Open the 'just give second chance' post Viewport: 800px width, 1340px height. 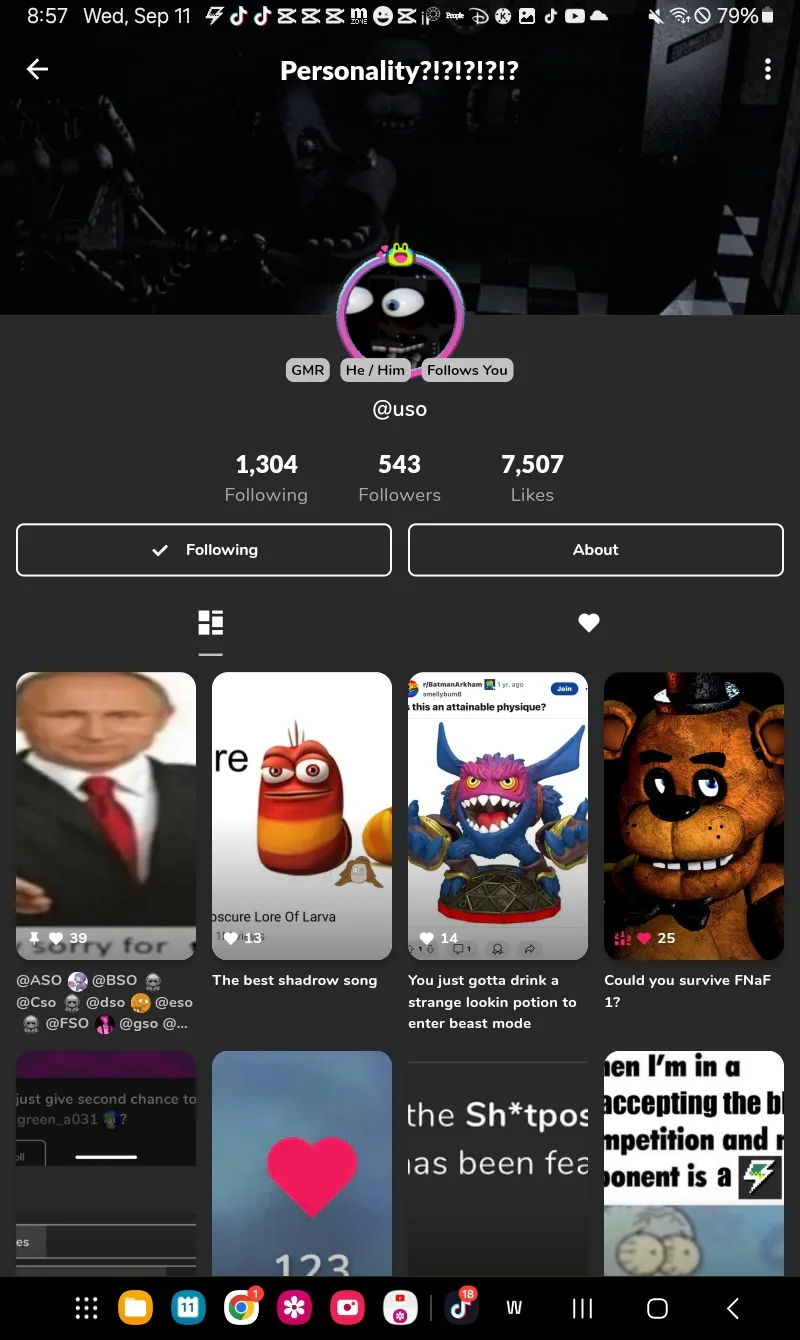(x=106, y=1163)
